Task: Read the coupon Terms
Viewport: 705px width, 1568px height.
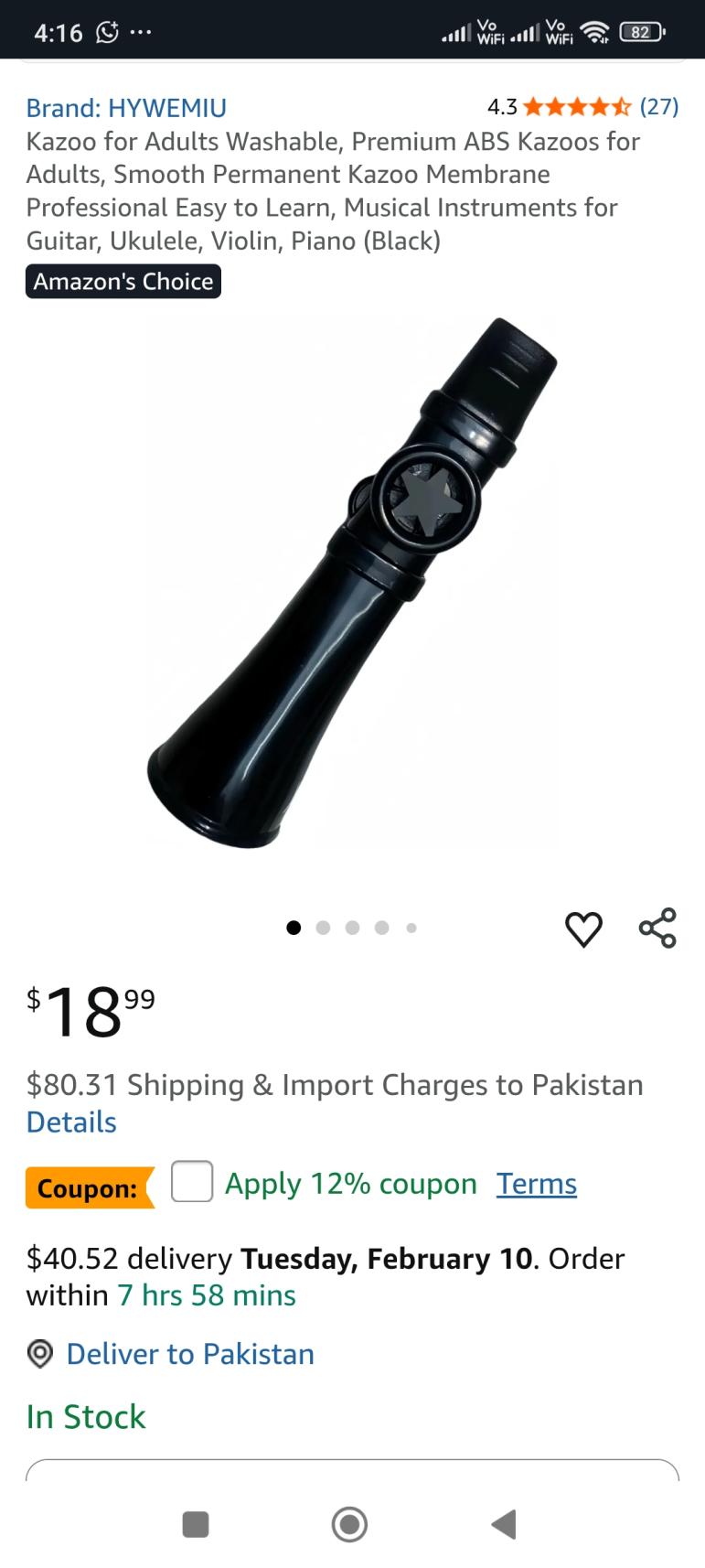Action: coord(537,1184)
